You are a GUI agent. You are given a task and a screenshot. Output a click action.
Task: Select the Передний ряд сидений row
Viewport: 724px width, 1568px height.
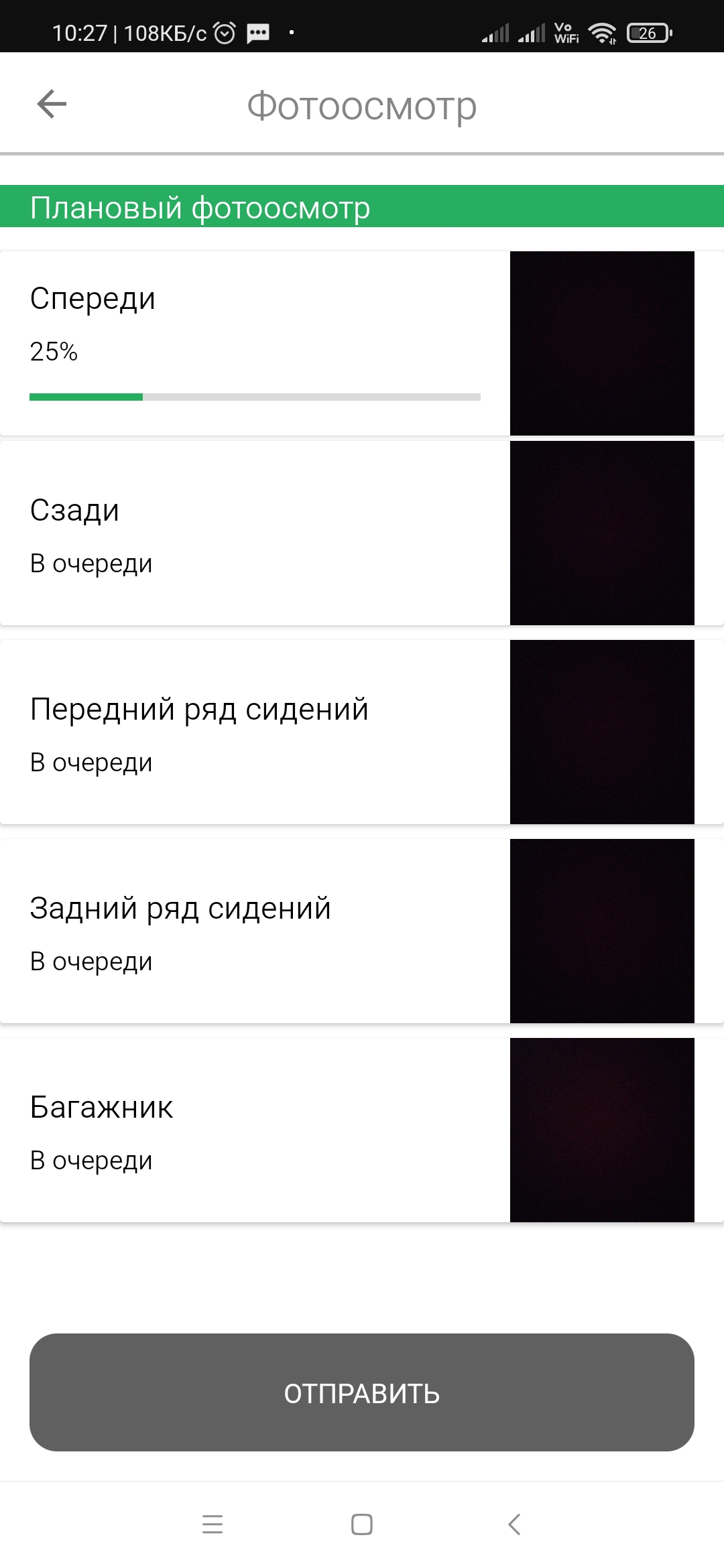[x=255, y=732]
